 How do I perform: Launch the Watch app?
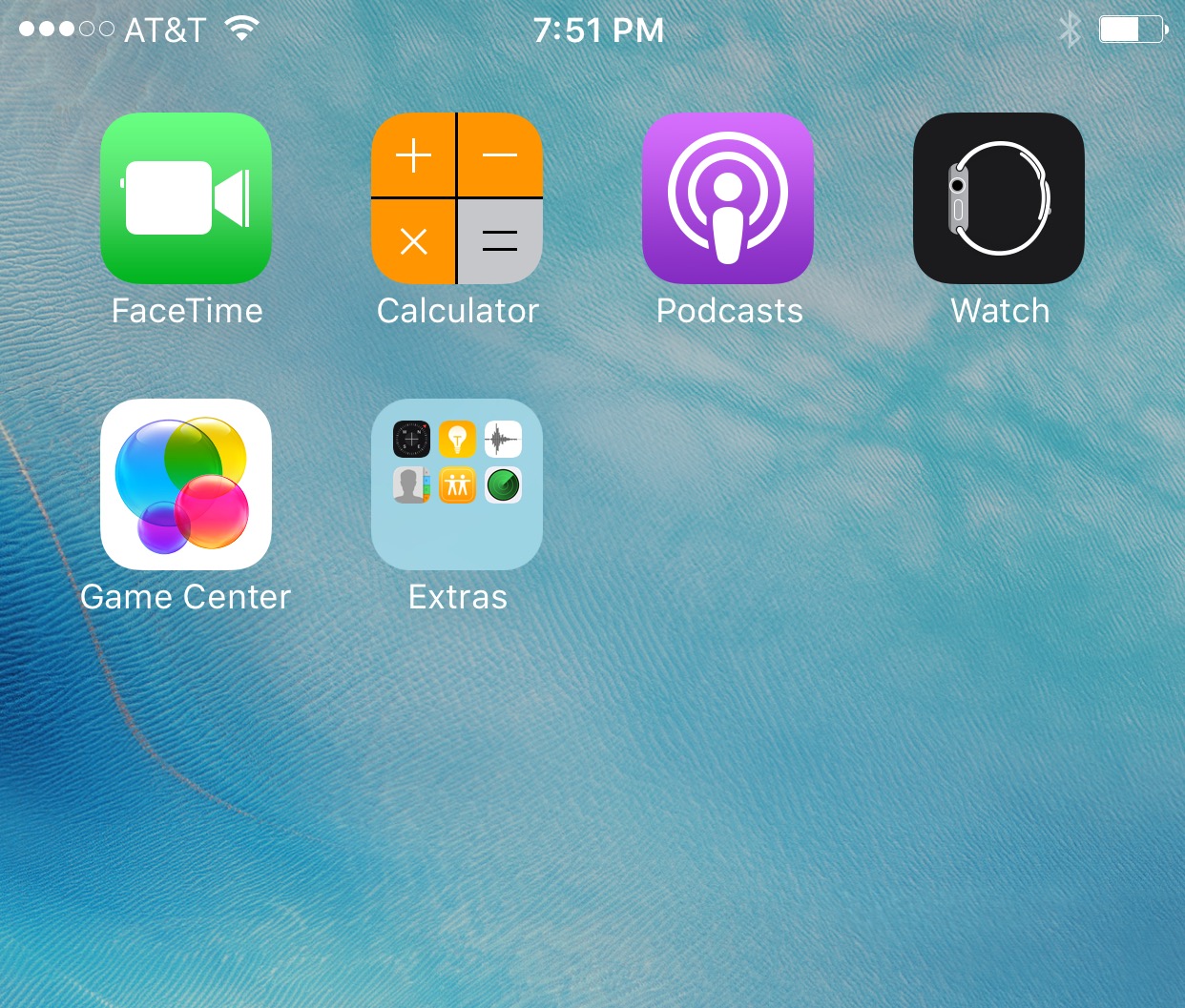pyautogui.click(x=999, y=198)
